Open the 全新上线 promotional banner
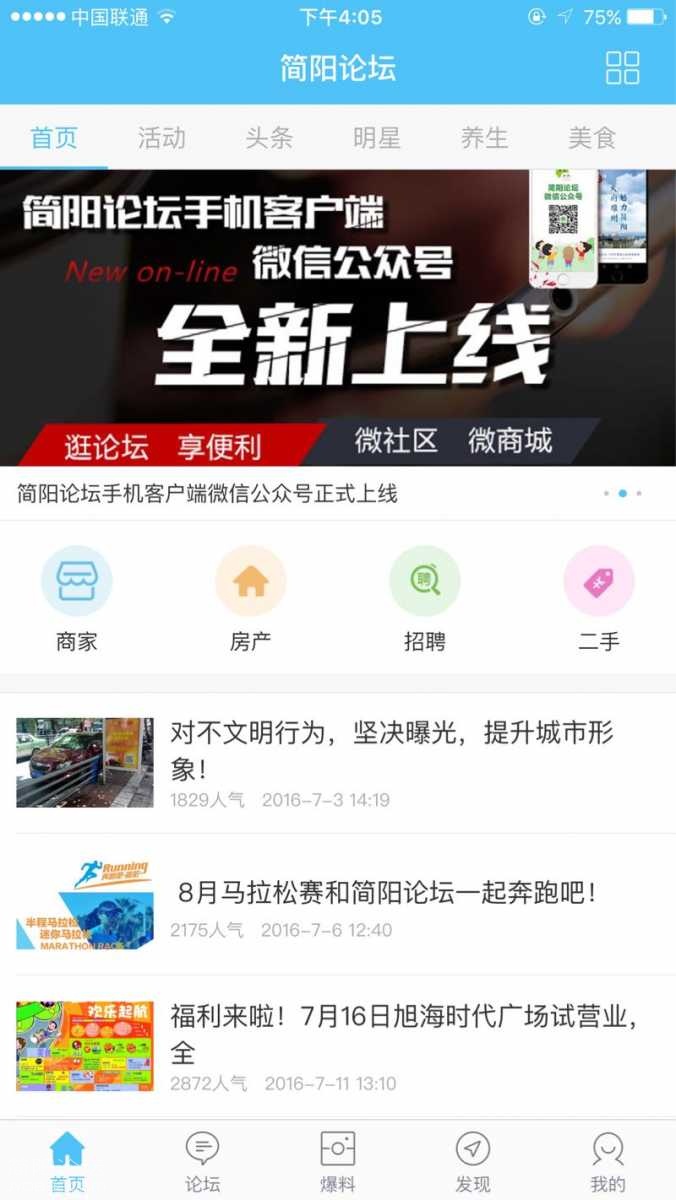The image size is (676, 1200). coord(338,318)
